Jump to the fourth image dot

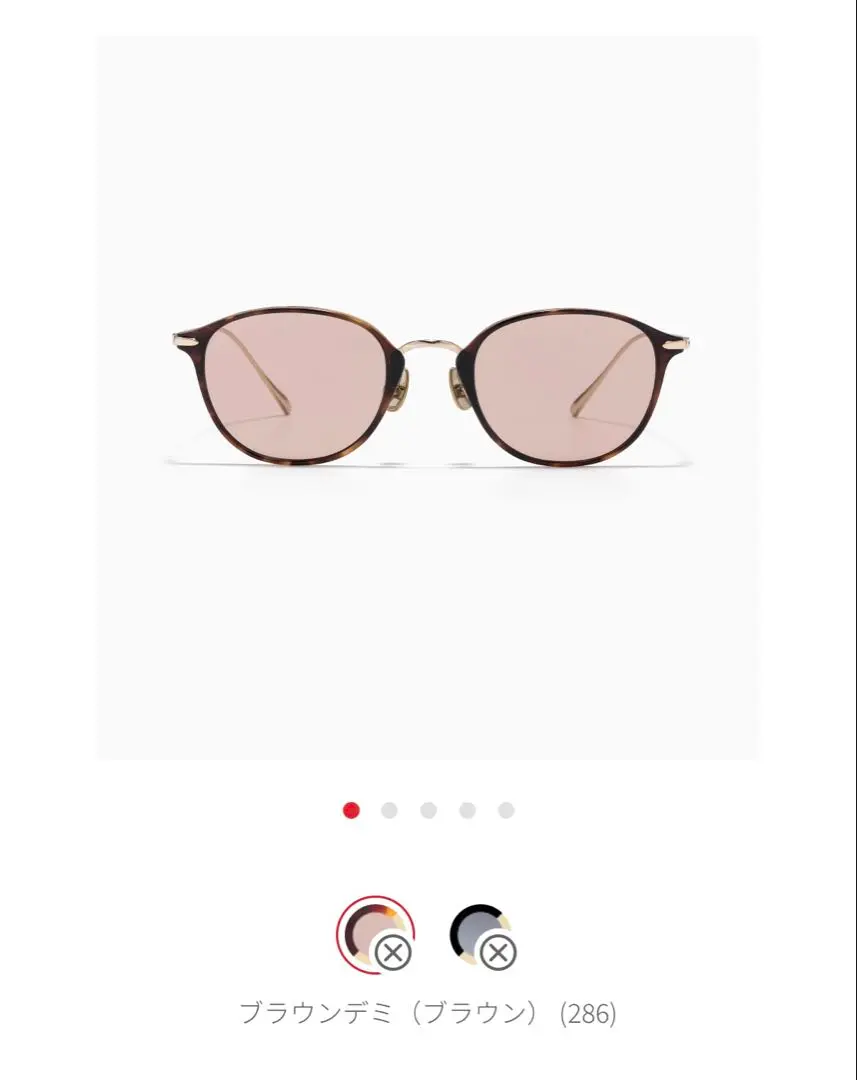(467, 810)
